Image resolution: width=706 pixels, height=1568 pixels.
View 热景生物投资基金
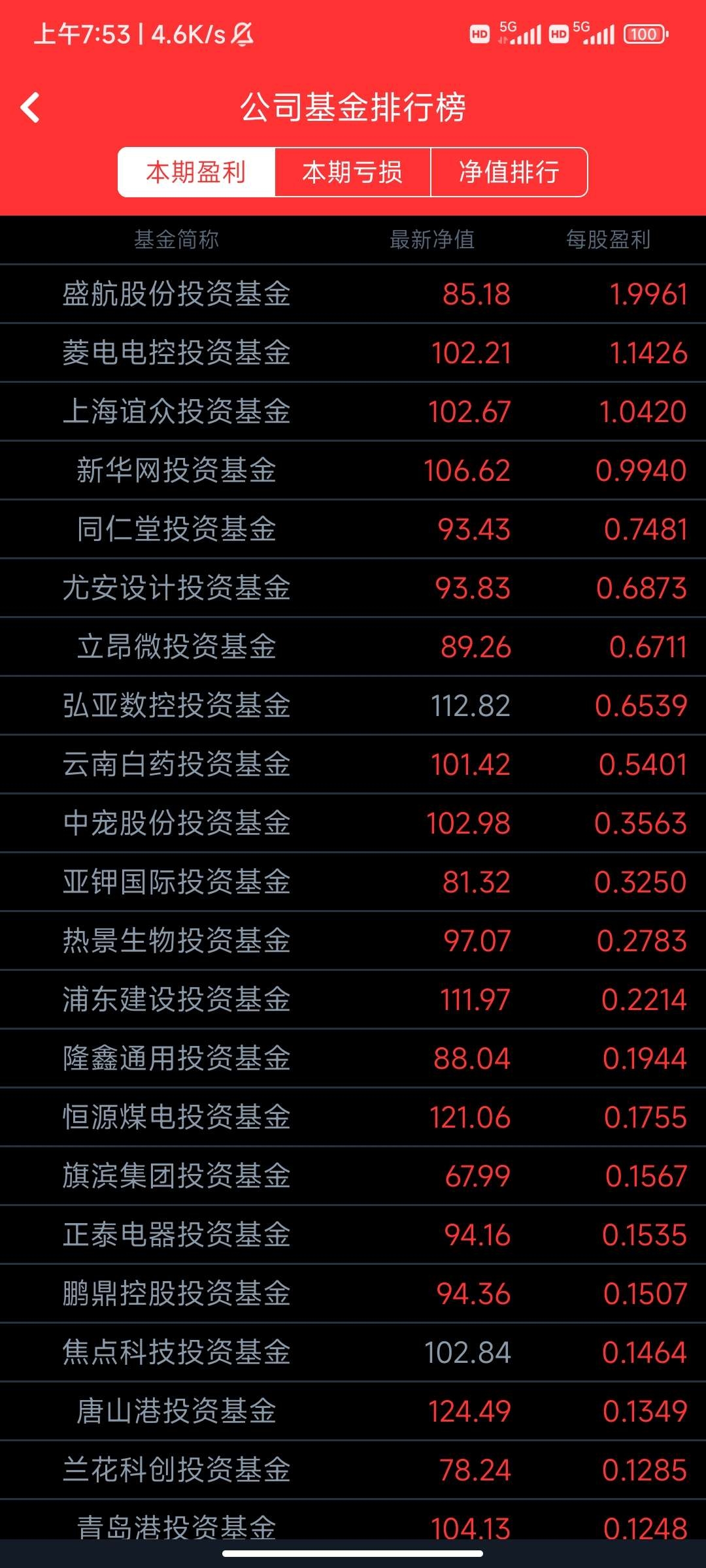(x=353, y=941)
